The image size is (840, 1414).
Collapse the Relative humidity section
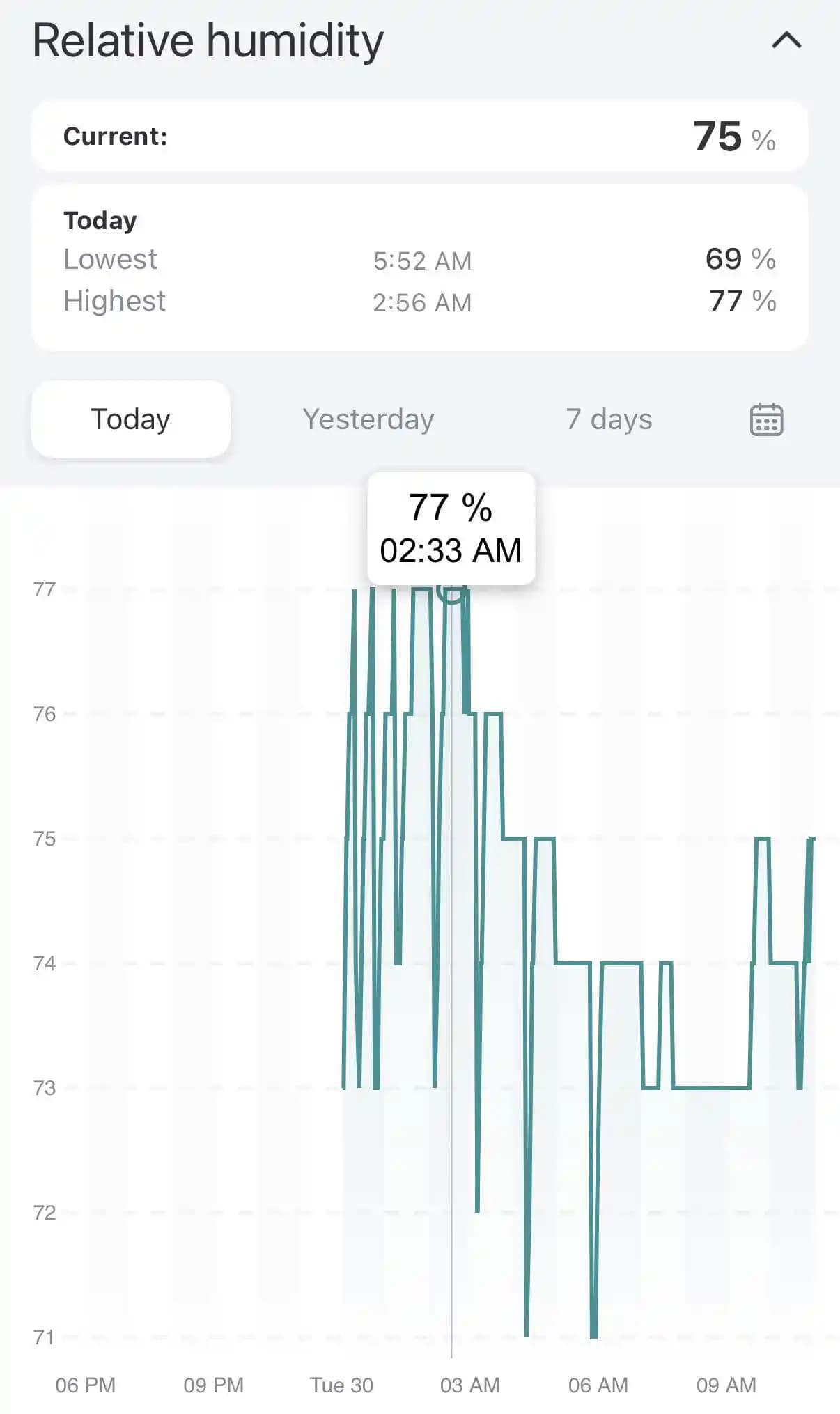(x=786, y=40)
